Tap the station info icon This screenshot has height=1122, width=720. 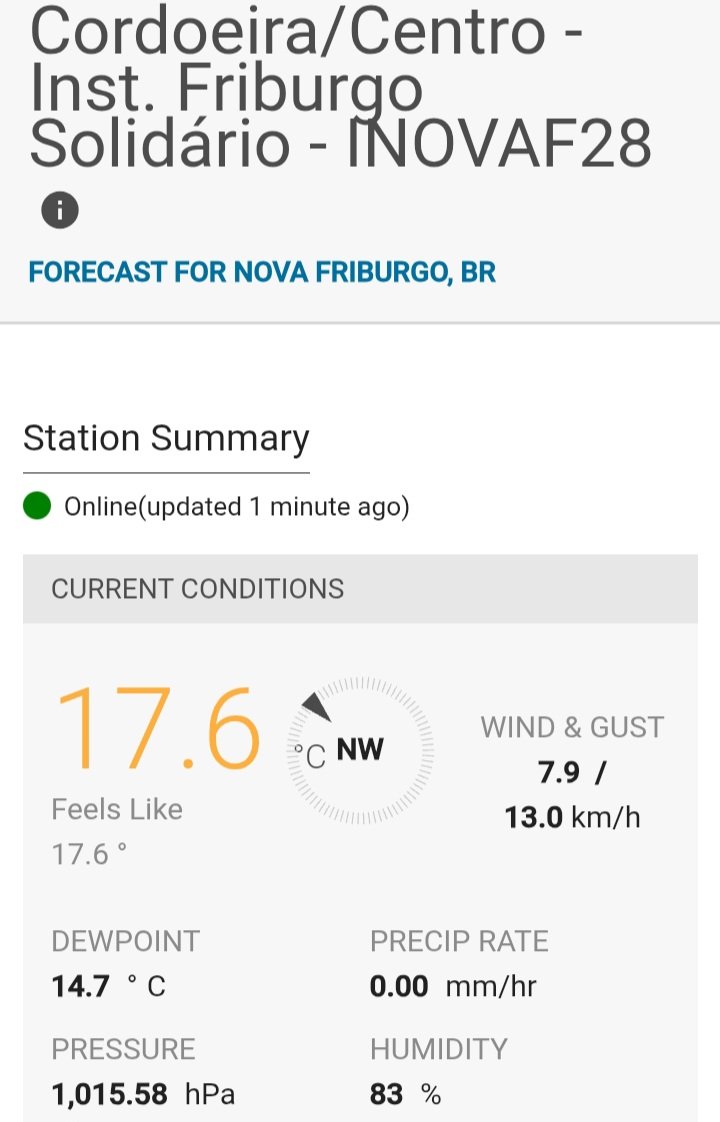(x=60, y=211)
